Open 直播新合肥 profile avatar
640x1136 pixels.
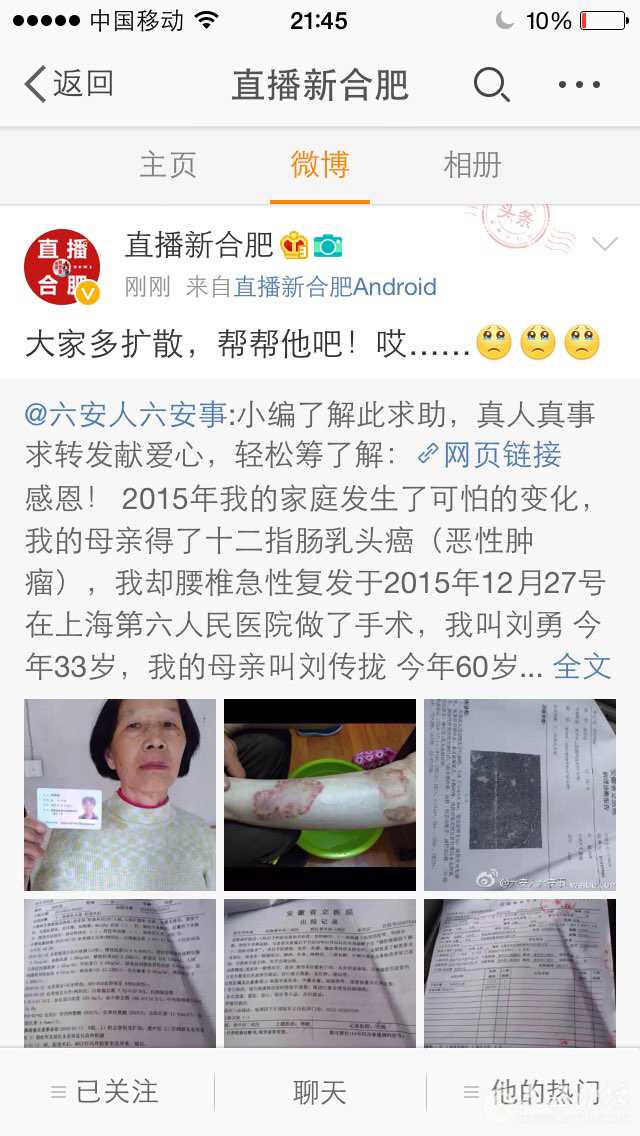tap(62, 266)
